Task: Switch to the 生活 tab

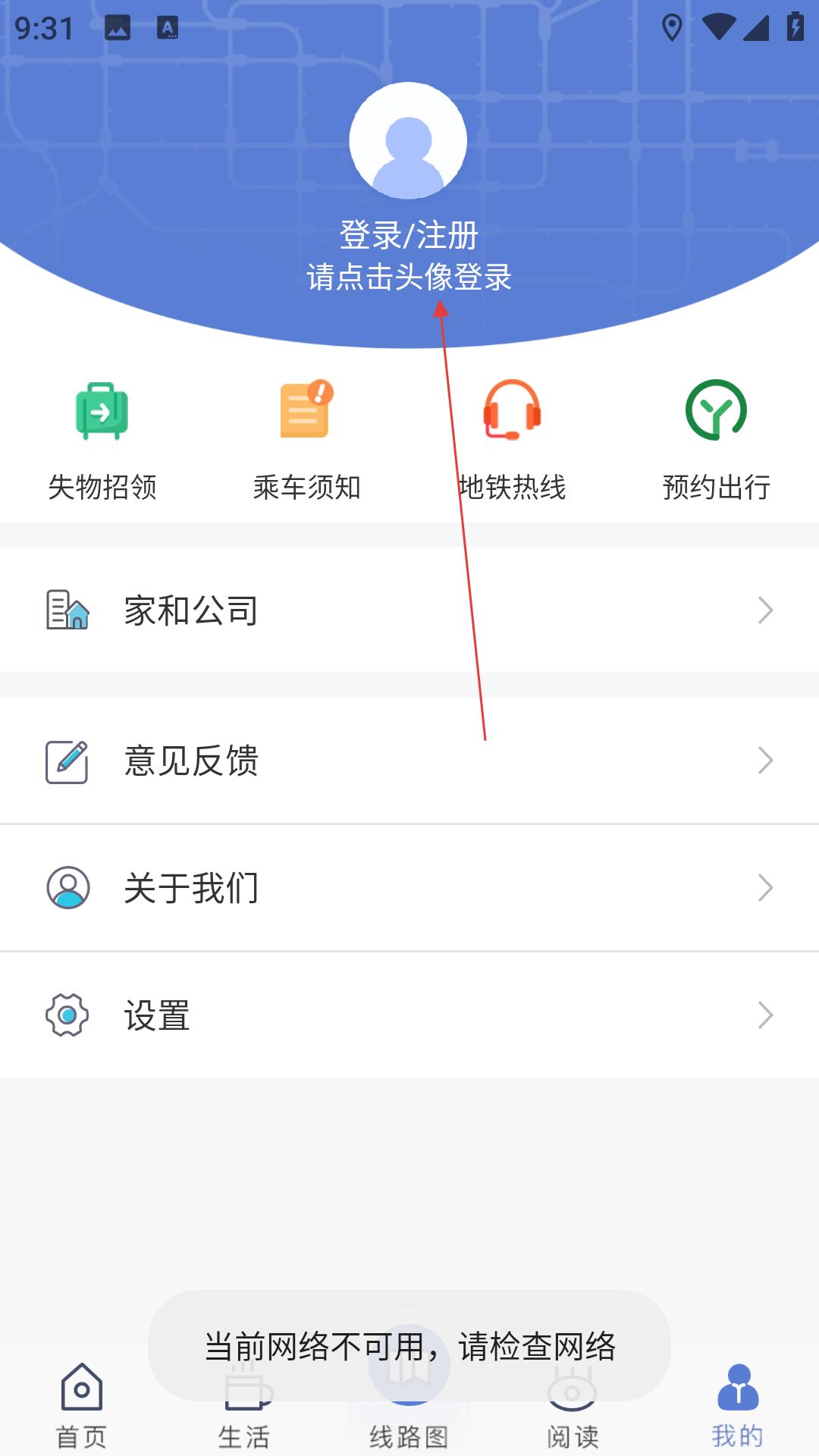Action: pyautogui.click(x=244, y=1407)
